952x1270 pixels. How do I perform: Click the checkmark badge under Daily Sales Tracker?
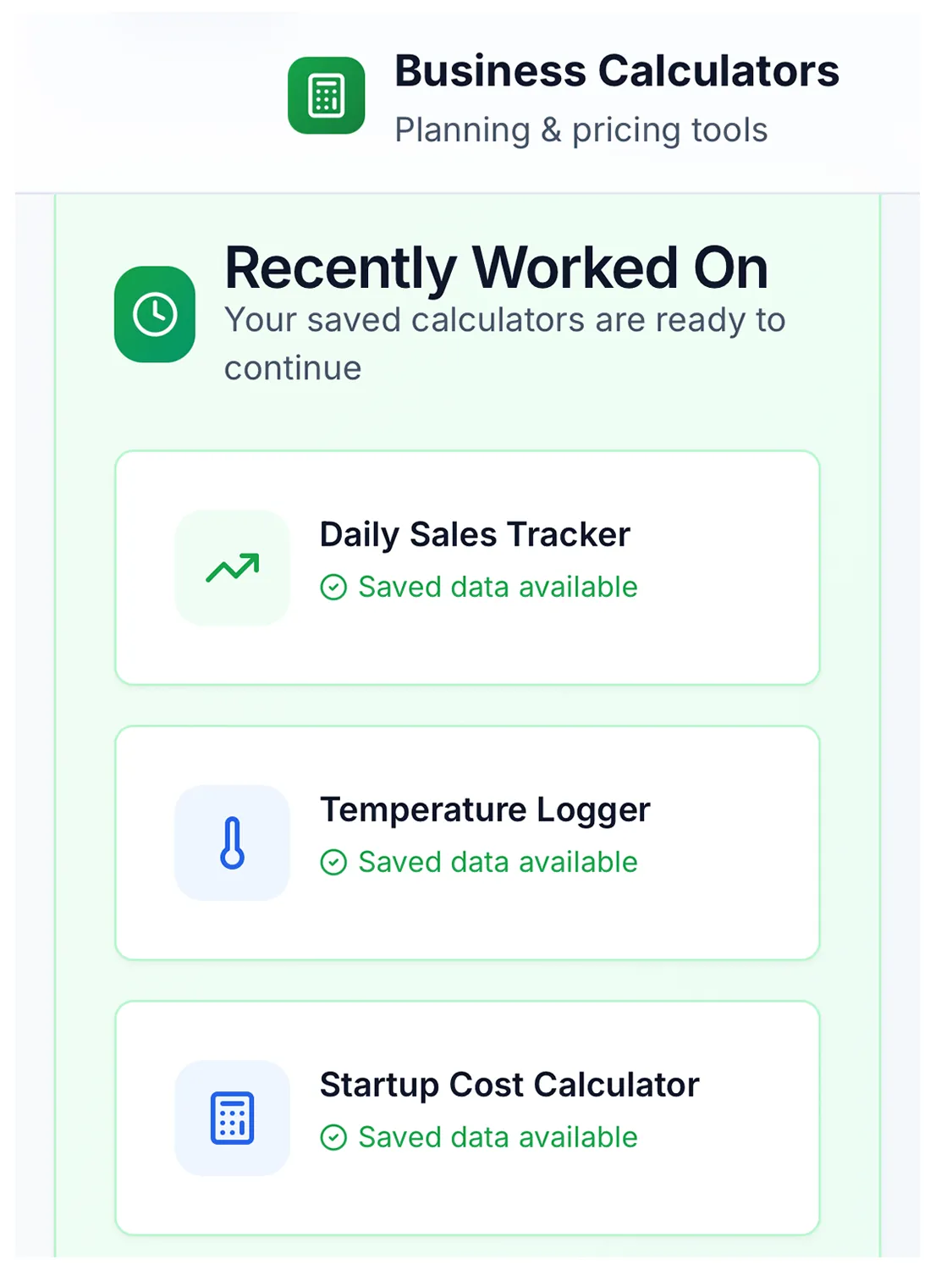click(335, 586)
